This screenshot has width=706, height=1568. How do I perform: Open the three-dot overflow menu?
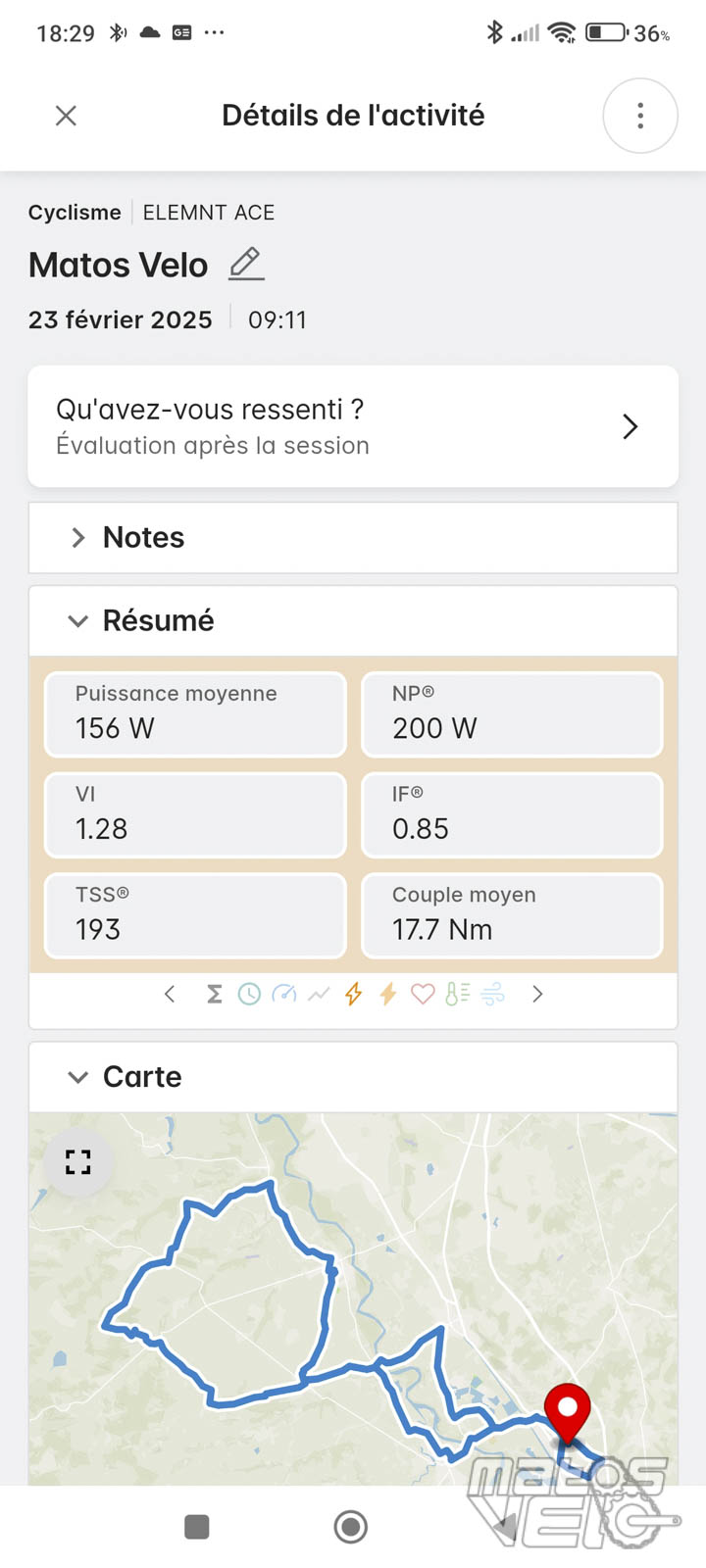point(640,116)
